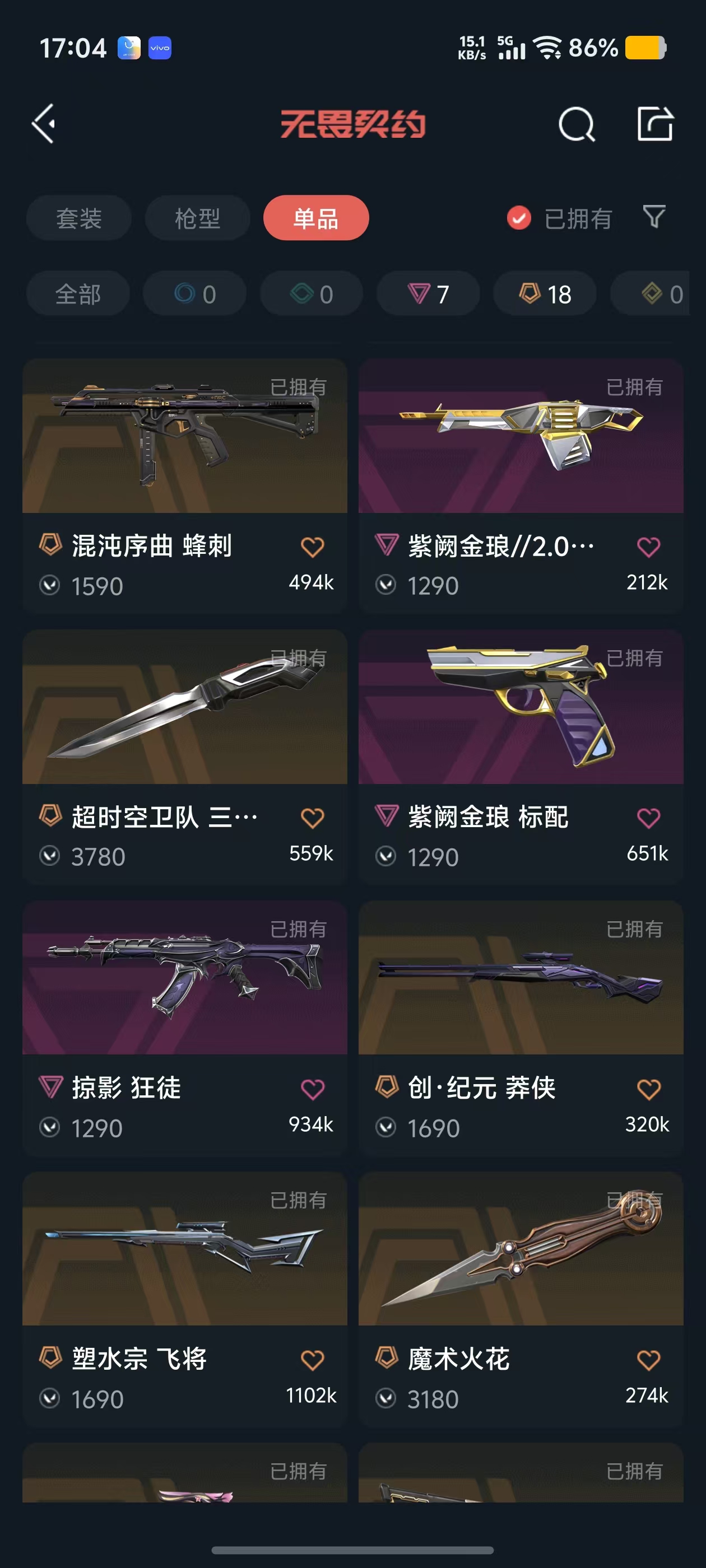Viewport: 706px width, 1568px height.
Task: Share this page via the share icon
Action: pyautogui.click(x=655, y=124)
